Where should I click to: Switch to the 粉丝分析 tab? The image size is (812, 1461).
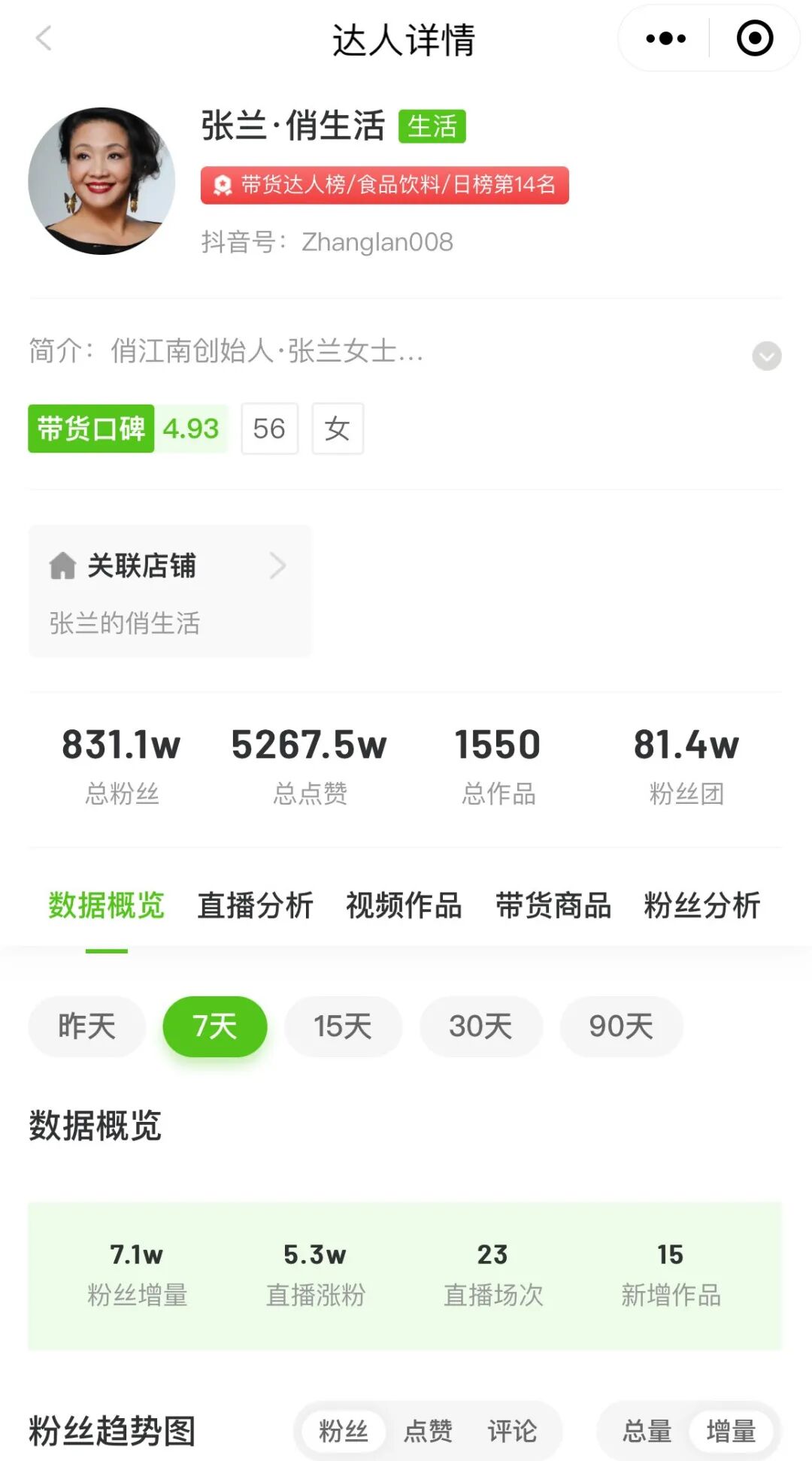coord(702,905)
